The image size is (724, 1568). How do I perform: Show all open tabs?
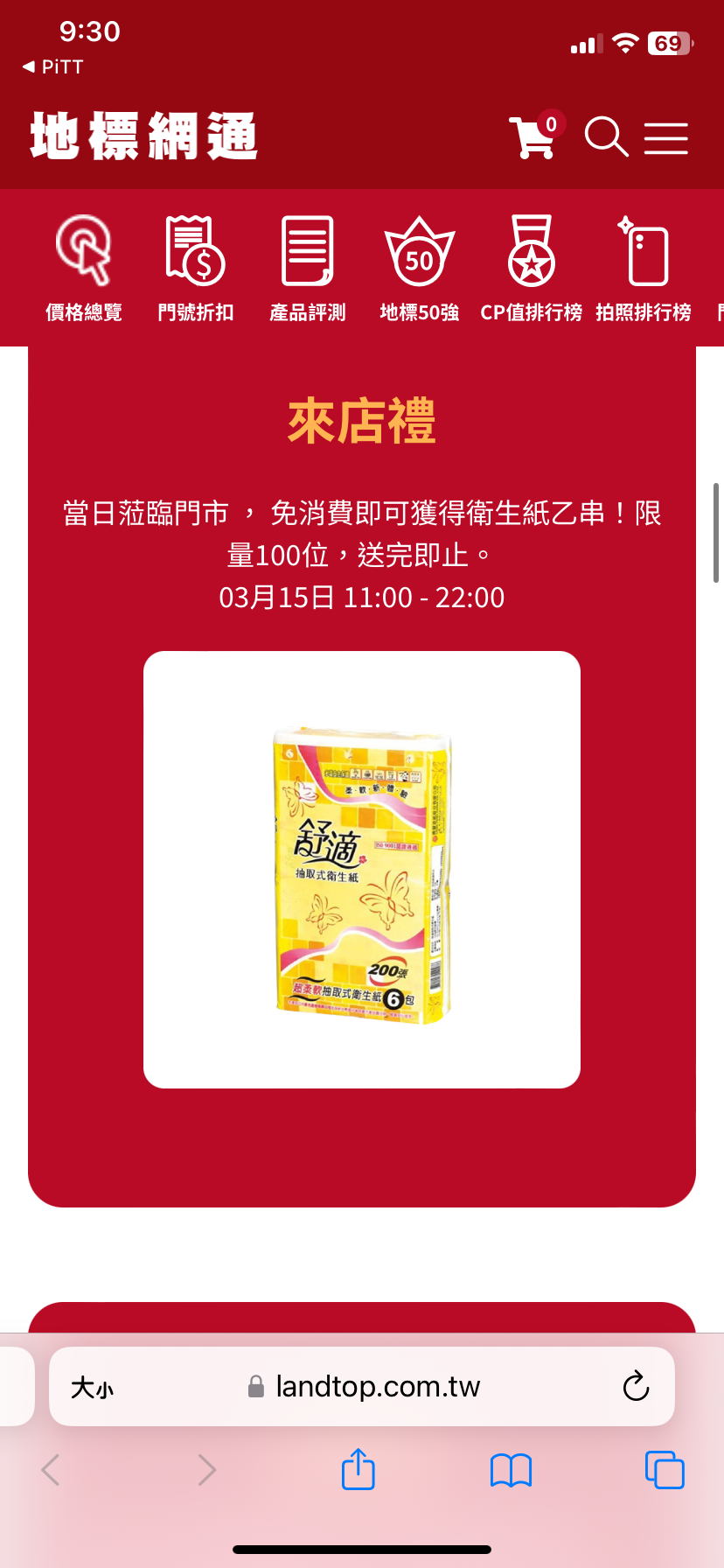[x=664, y=1470]
